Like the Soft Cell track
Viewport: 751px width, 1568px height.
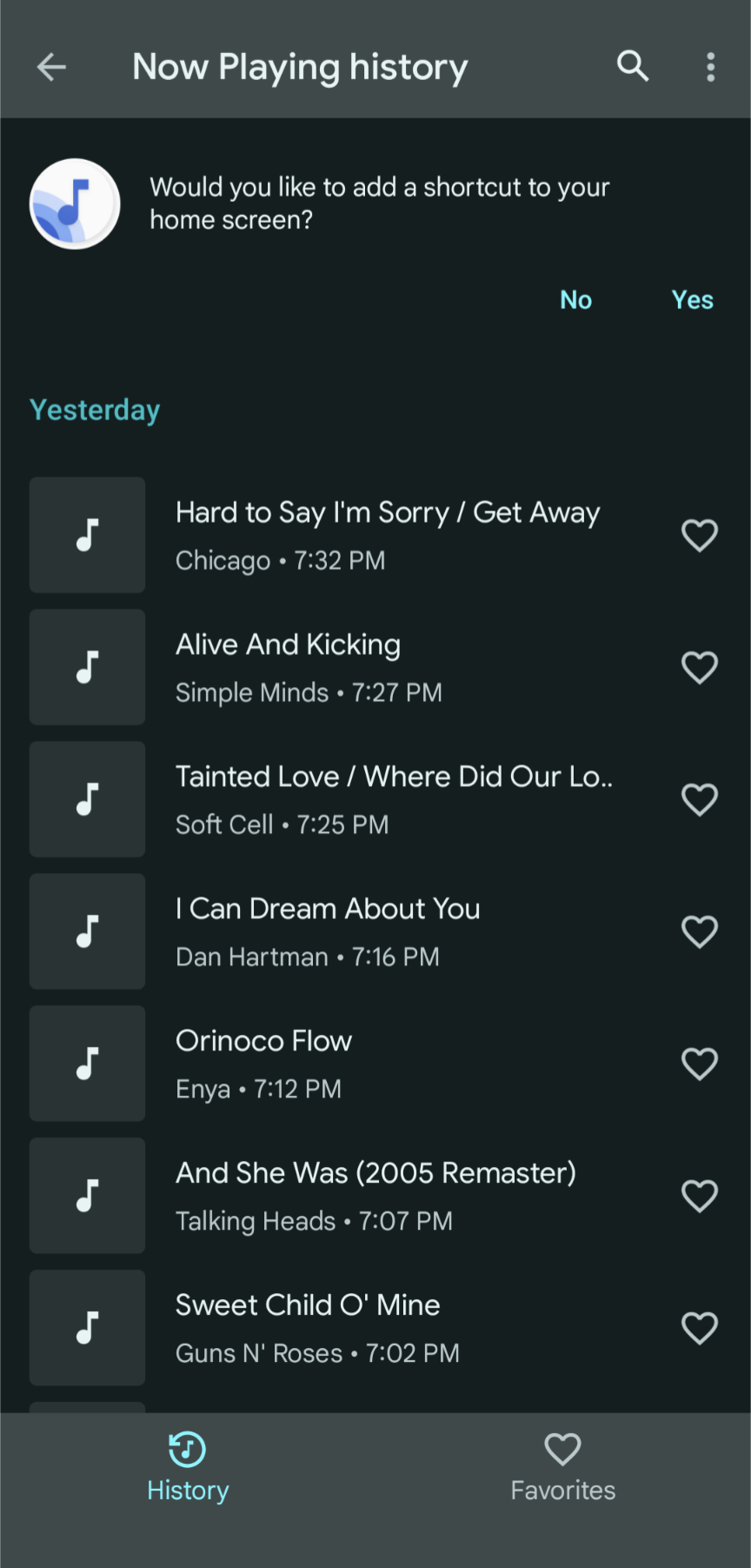pyautogui.click(x=700, y=800)
